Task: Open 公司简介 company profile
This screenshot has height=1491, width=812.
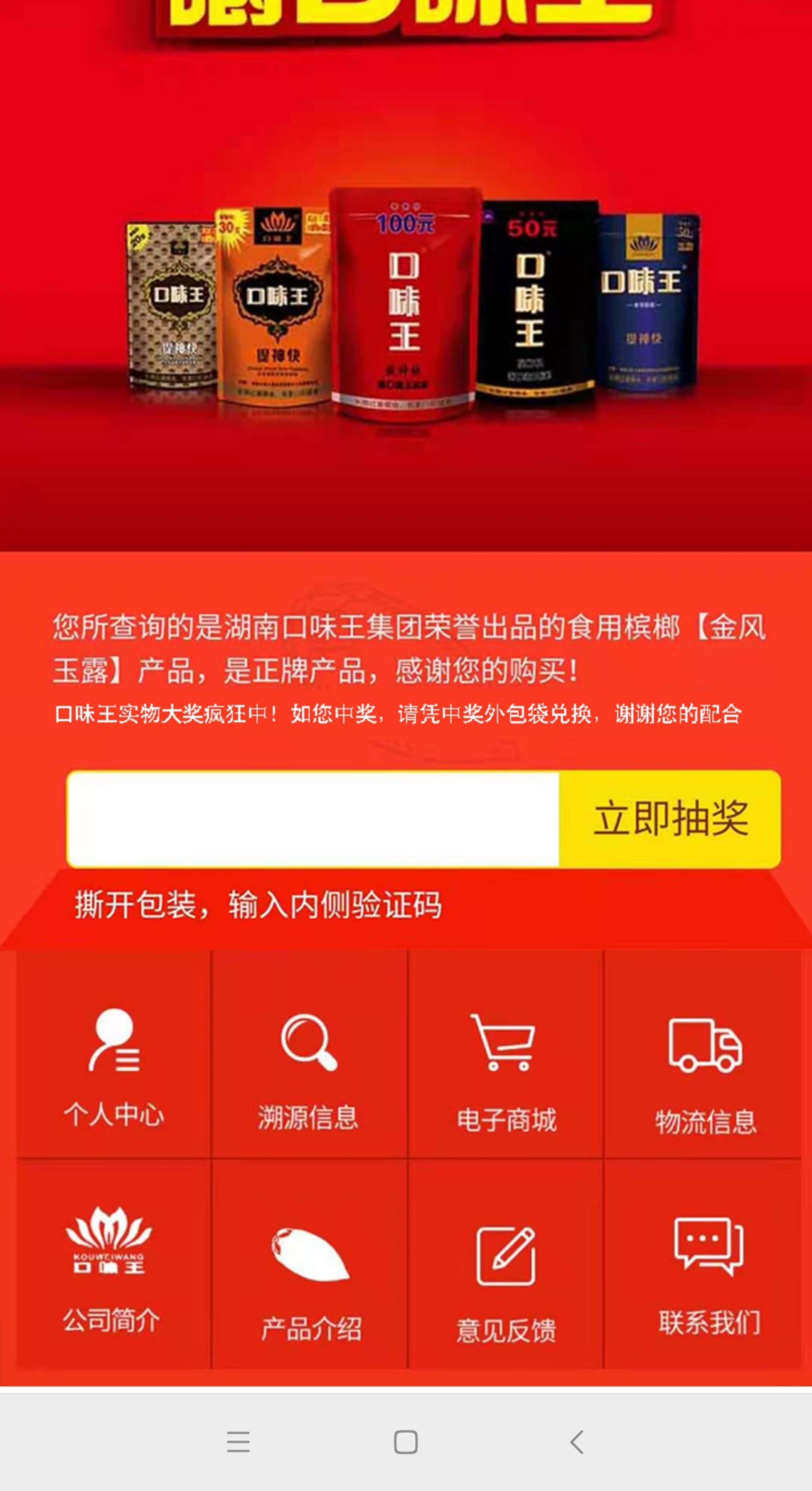Action: tap(113, 1264)
